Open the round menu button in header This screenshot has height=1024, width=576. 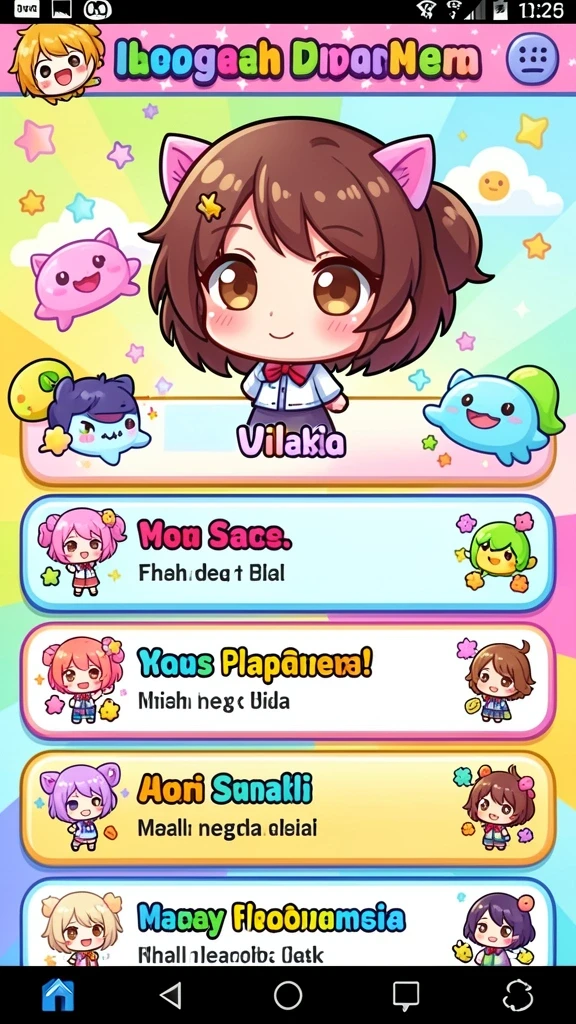533,59
